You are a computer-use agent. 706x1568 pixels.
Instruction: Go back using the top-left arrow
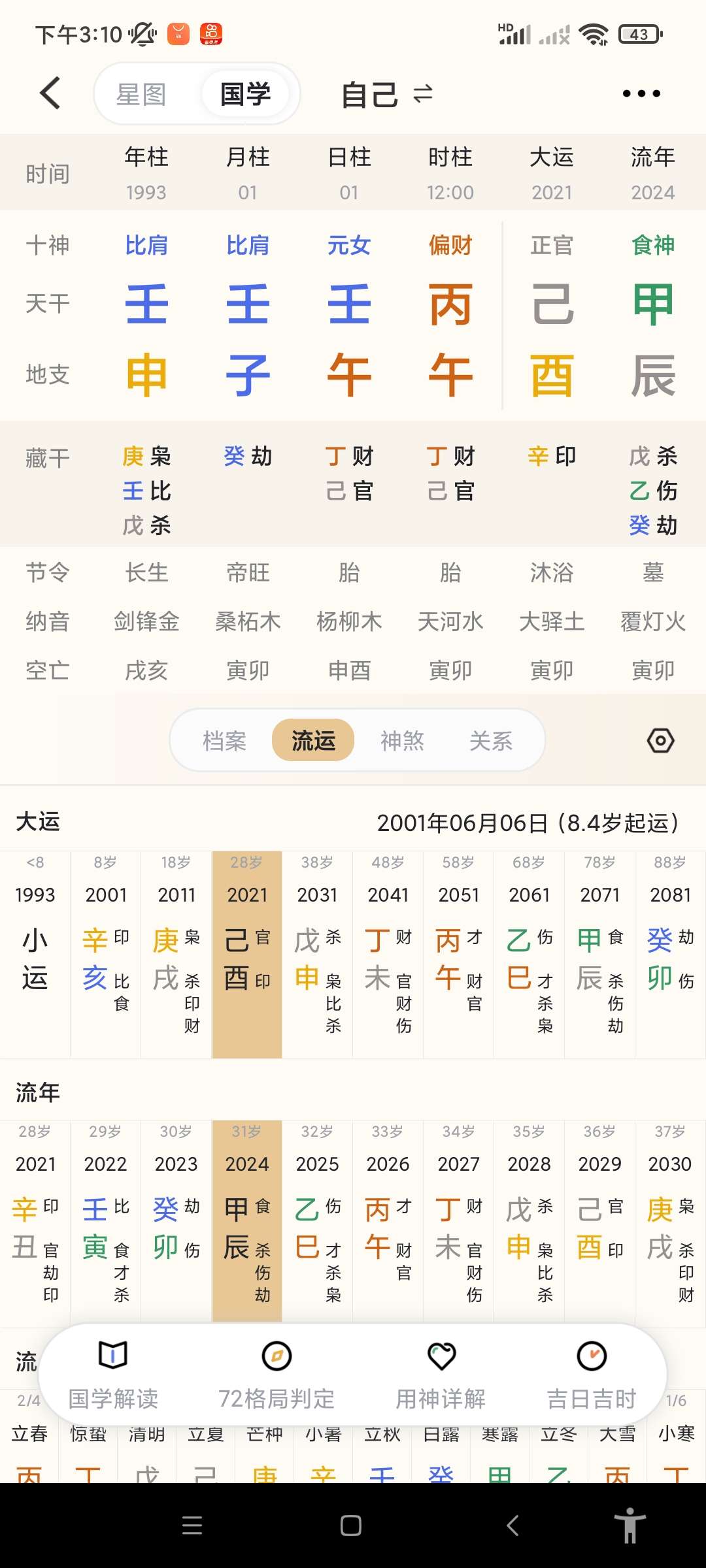[50, 93]
